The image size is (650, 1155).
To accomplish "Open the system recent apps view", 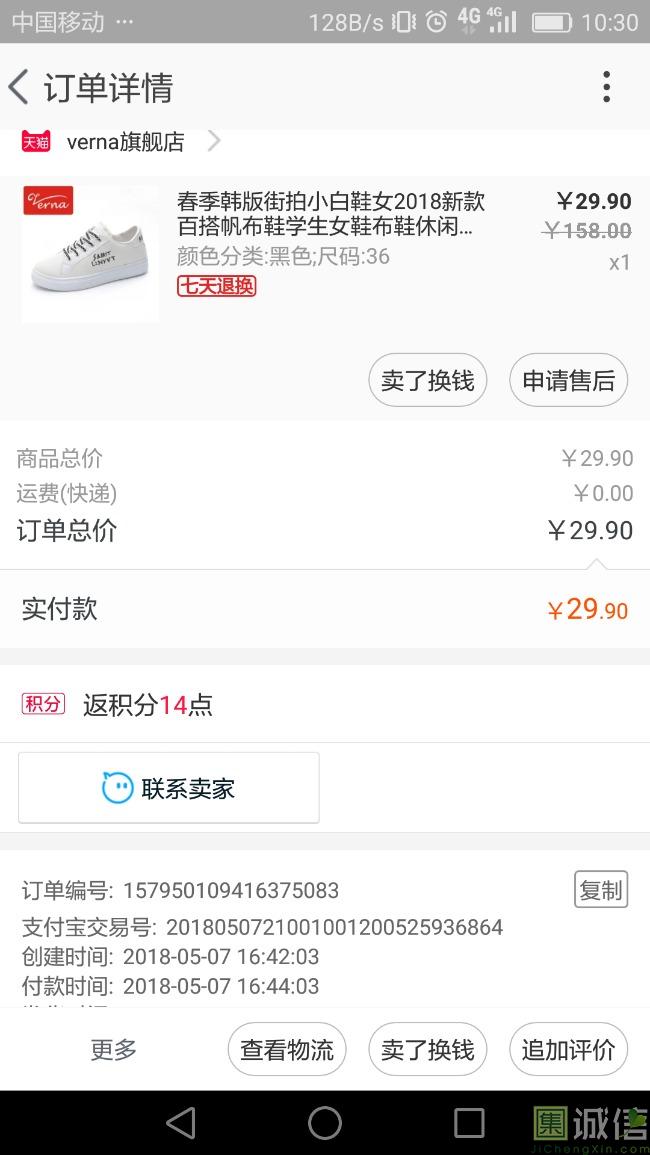I will [469, 1123].
